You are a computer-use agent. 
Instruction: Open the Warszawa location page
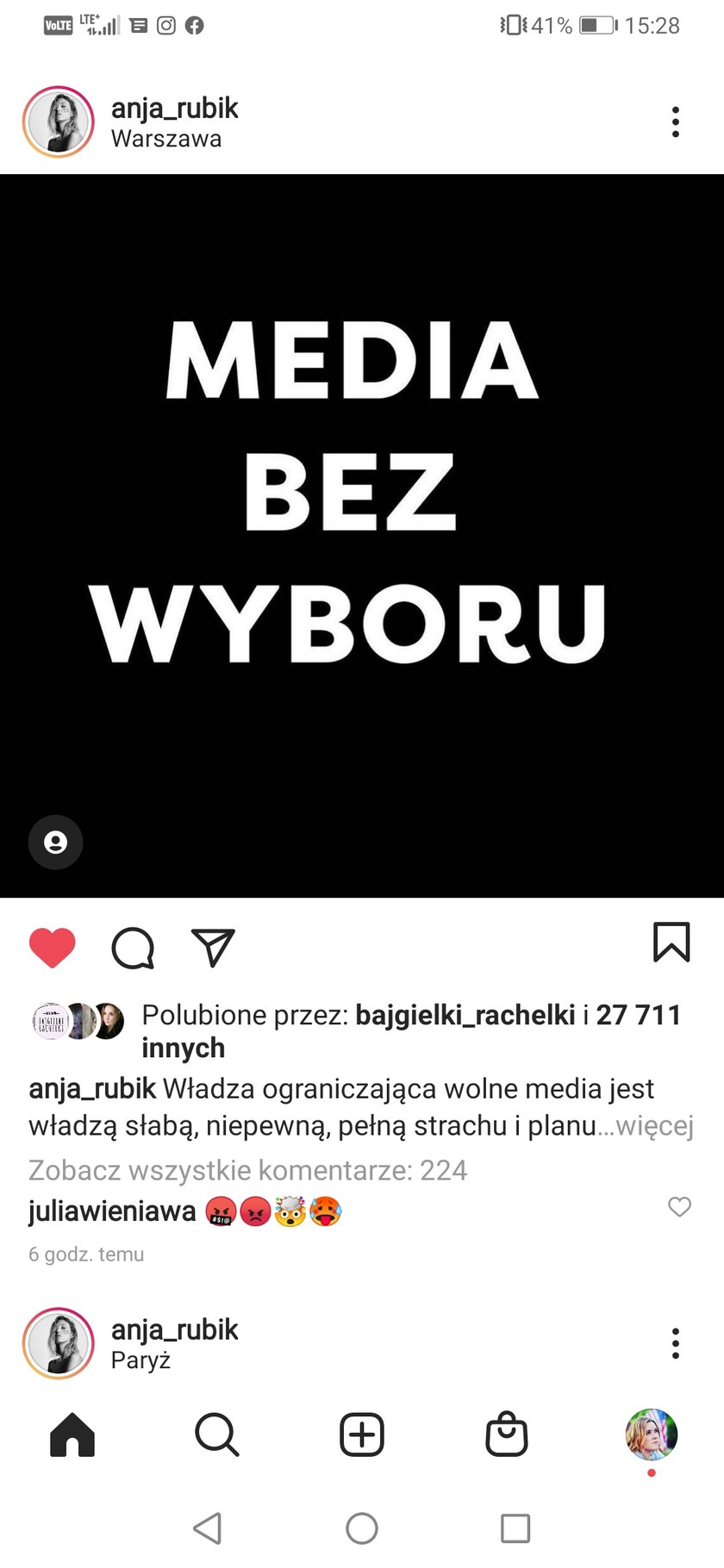coord(166,139)
